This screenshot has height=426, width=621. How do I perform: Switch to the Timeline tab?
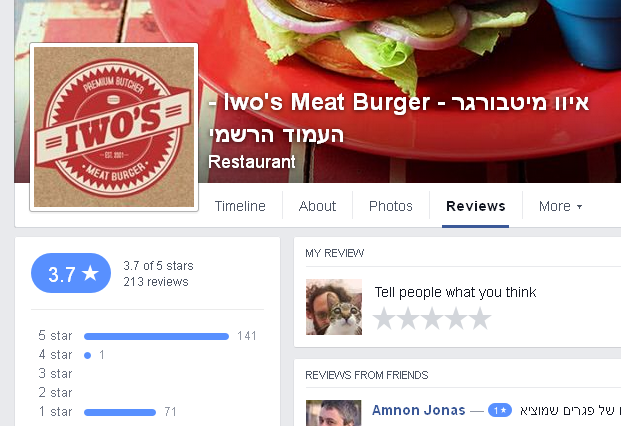click(x=240, y=206)
